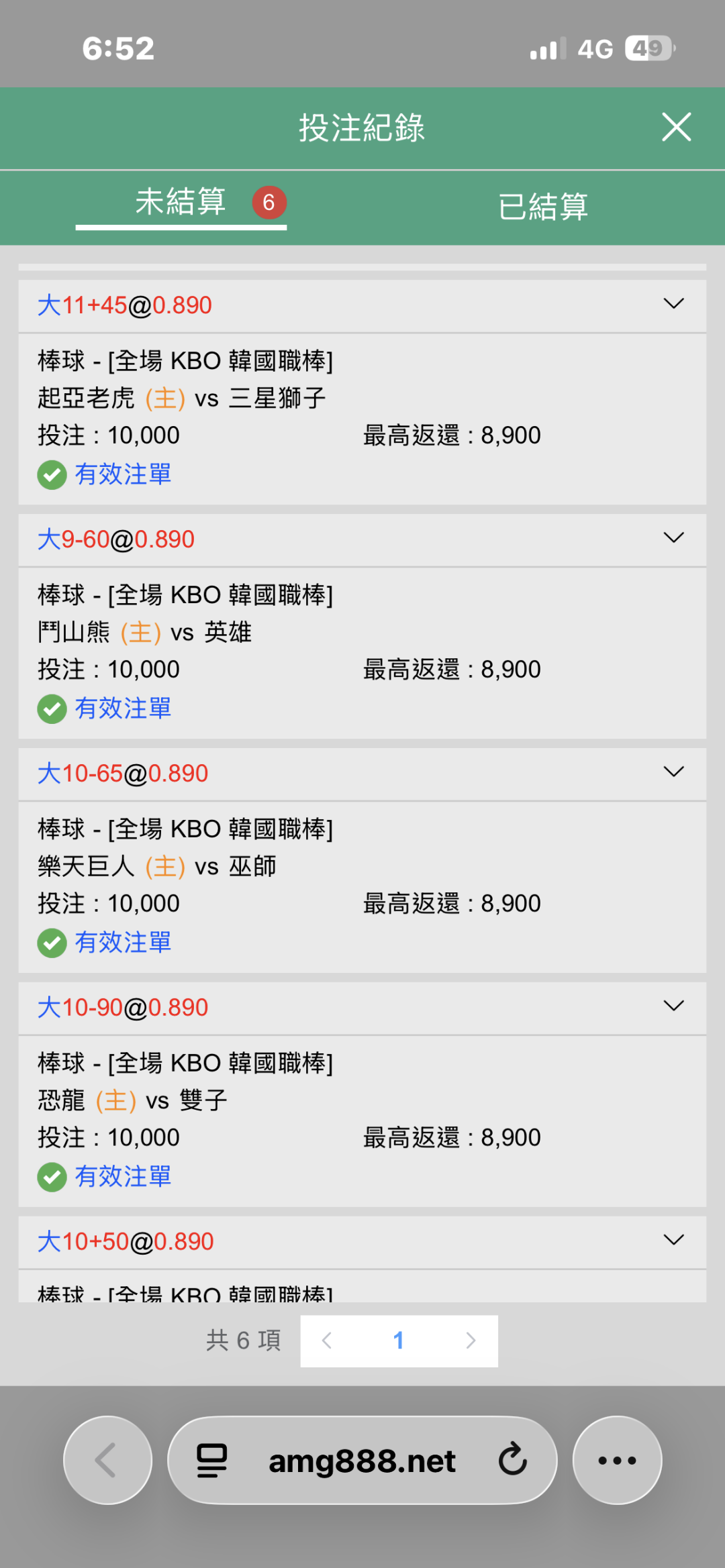Open the browser more options menu
The image size is (725, 1568).
617,1460
